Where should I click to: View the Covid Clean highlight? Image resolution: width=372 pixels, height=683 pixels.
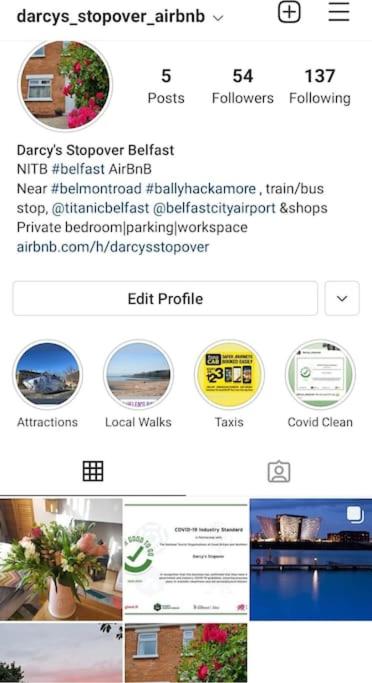coord(320,375)
